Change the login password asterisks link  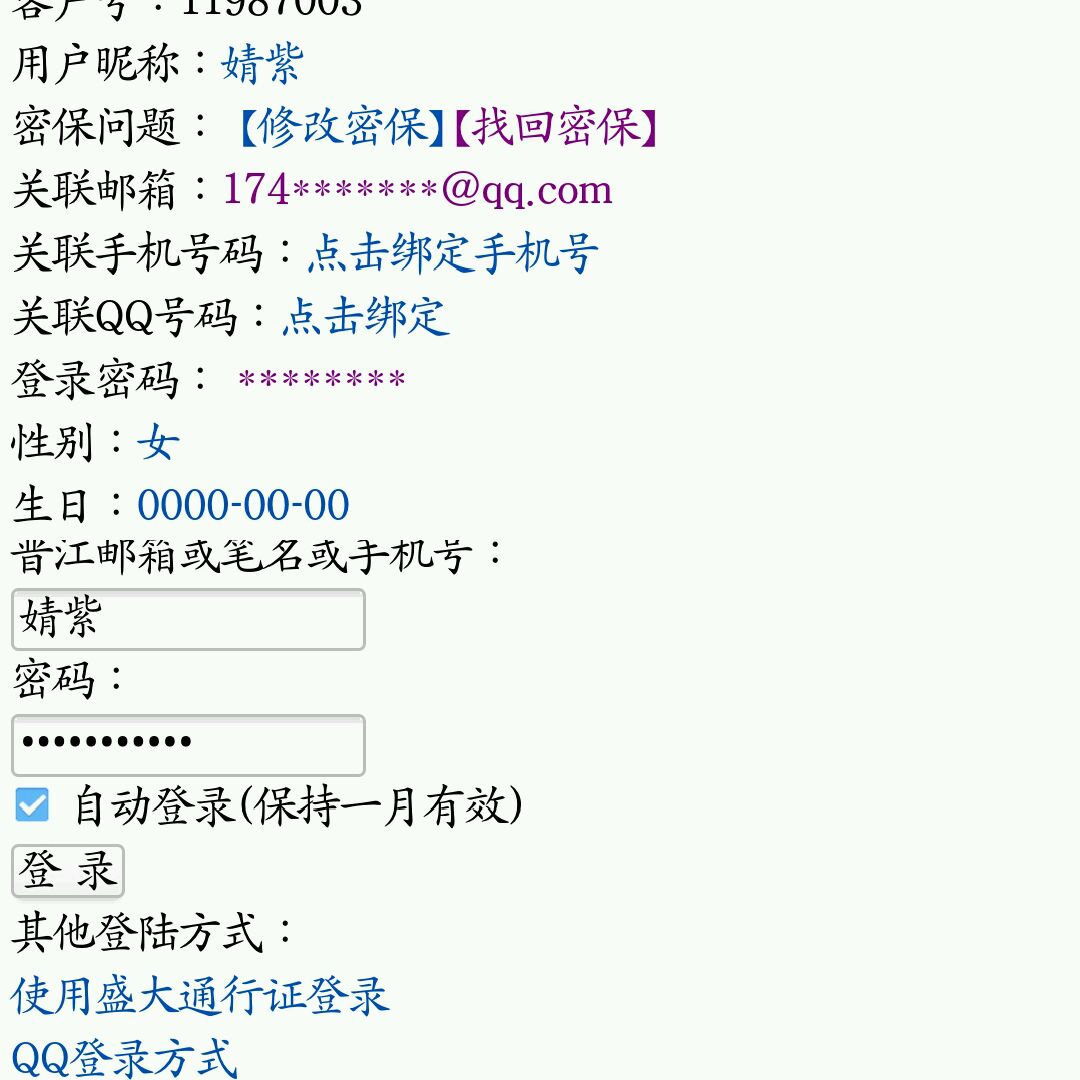[x=322, y=381]
